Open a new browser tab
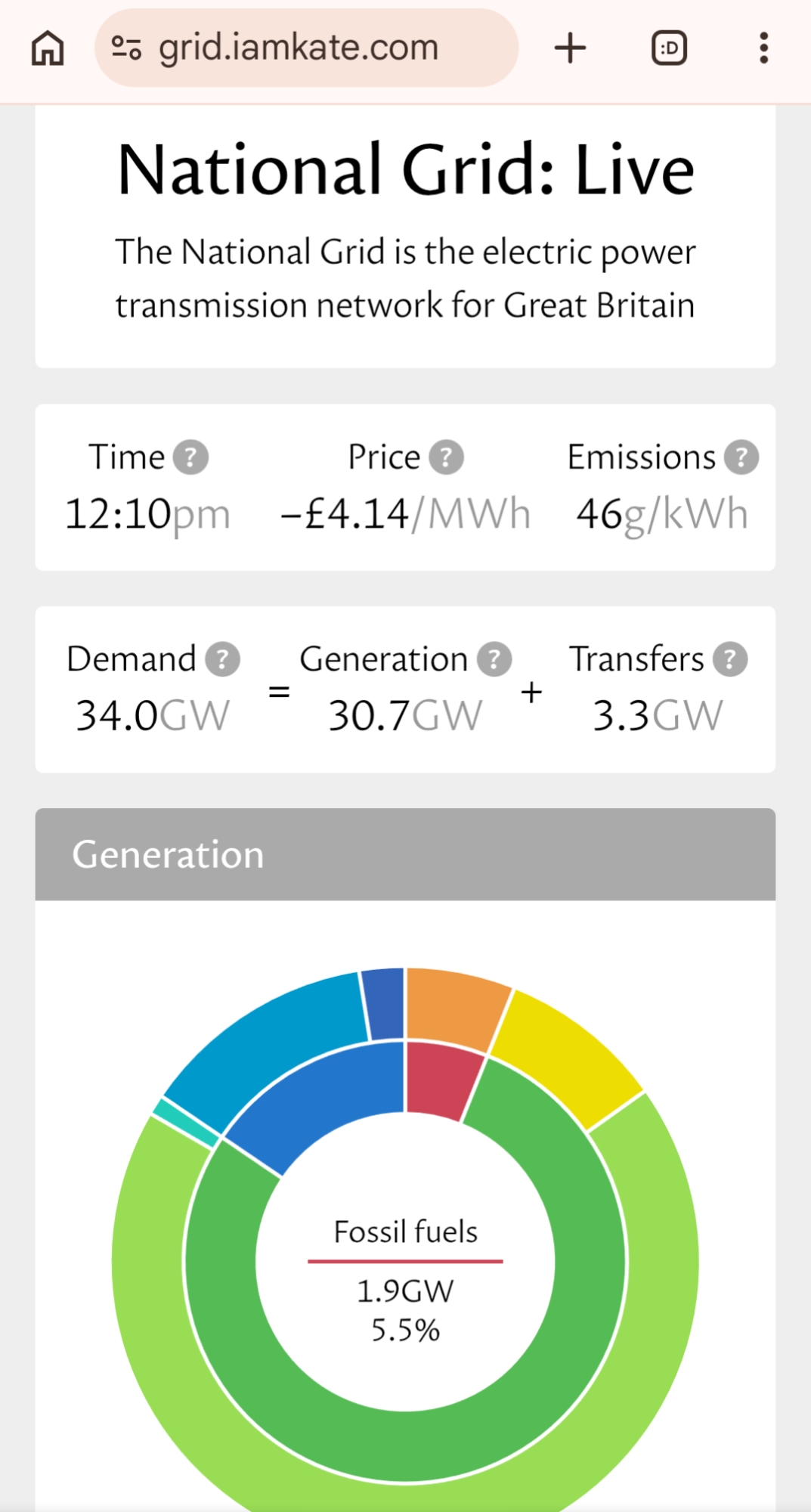This screenshot has width=811, height=1512. tap(570, 48)
